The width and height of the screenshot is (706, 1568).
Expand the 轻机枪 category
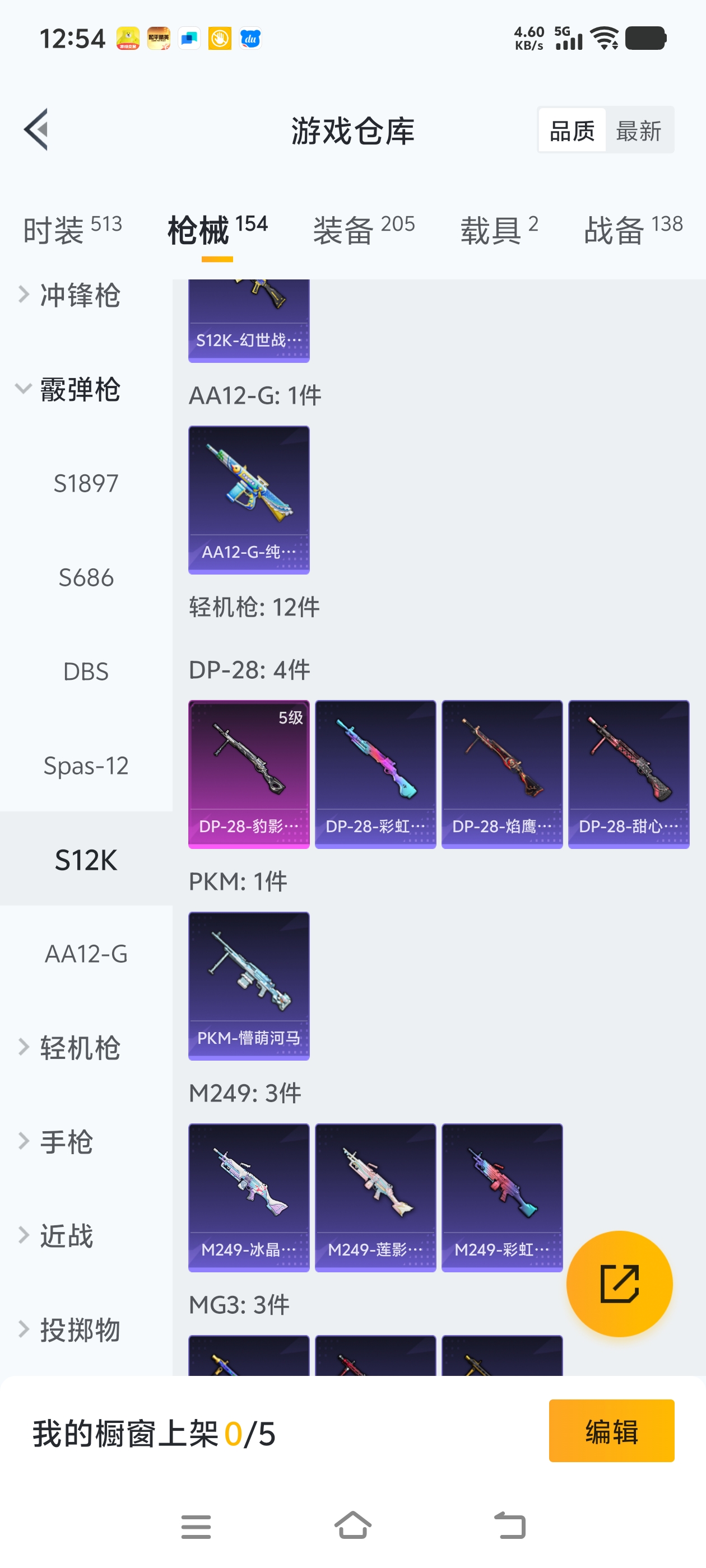[x=79, y=1048]
